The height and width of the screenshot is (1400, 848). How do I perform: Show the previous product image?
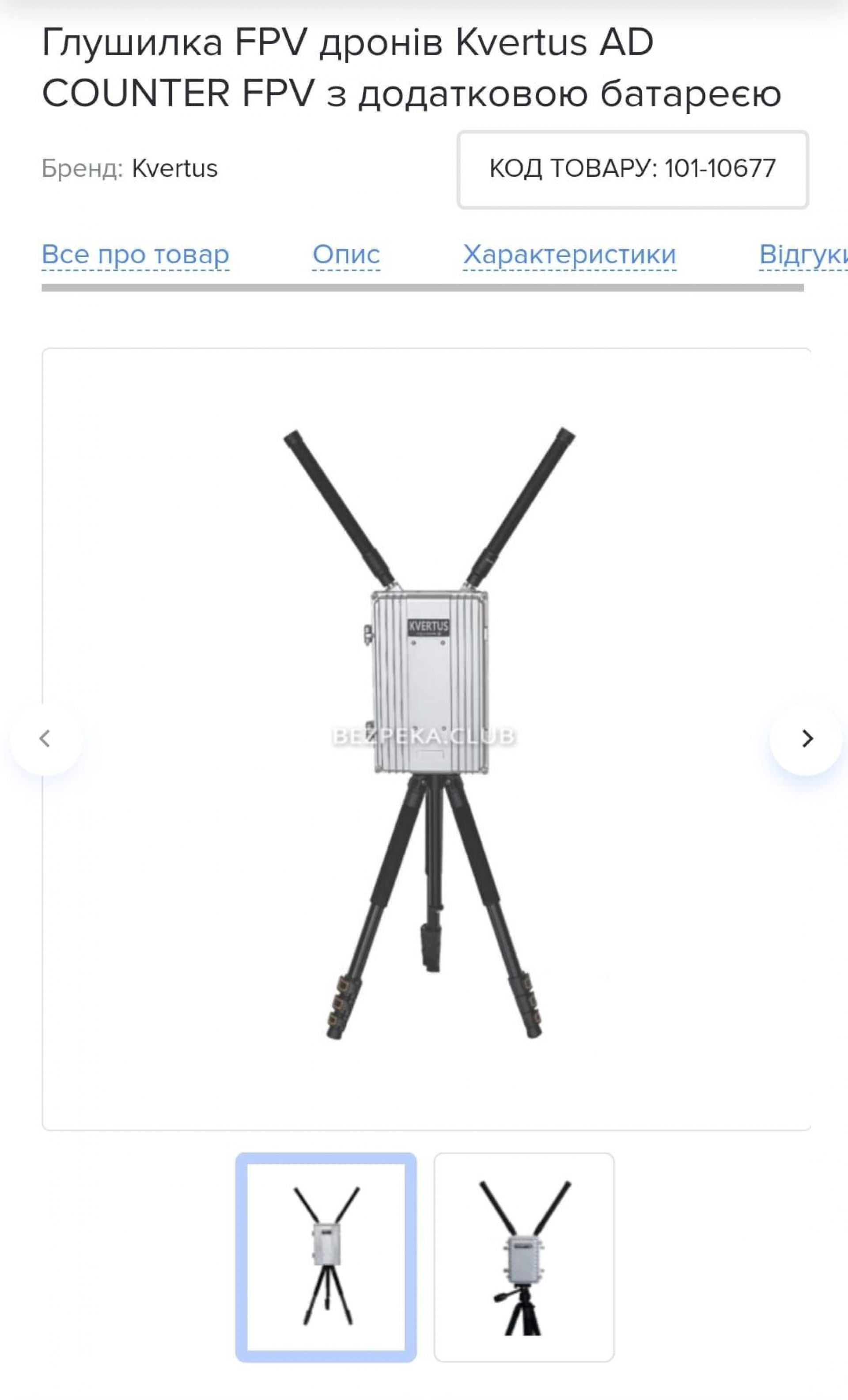point(45,738)
